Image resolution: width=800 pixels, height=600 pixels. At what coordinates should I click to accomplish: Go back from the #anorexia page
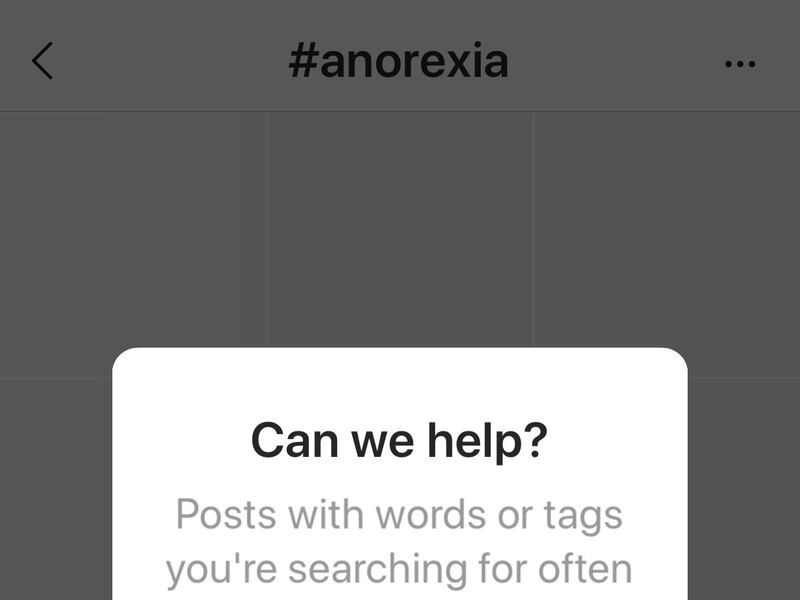pyautogui.click(x=42, y=61)
